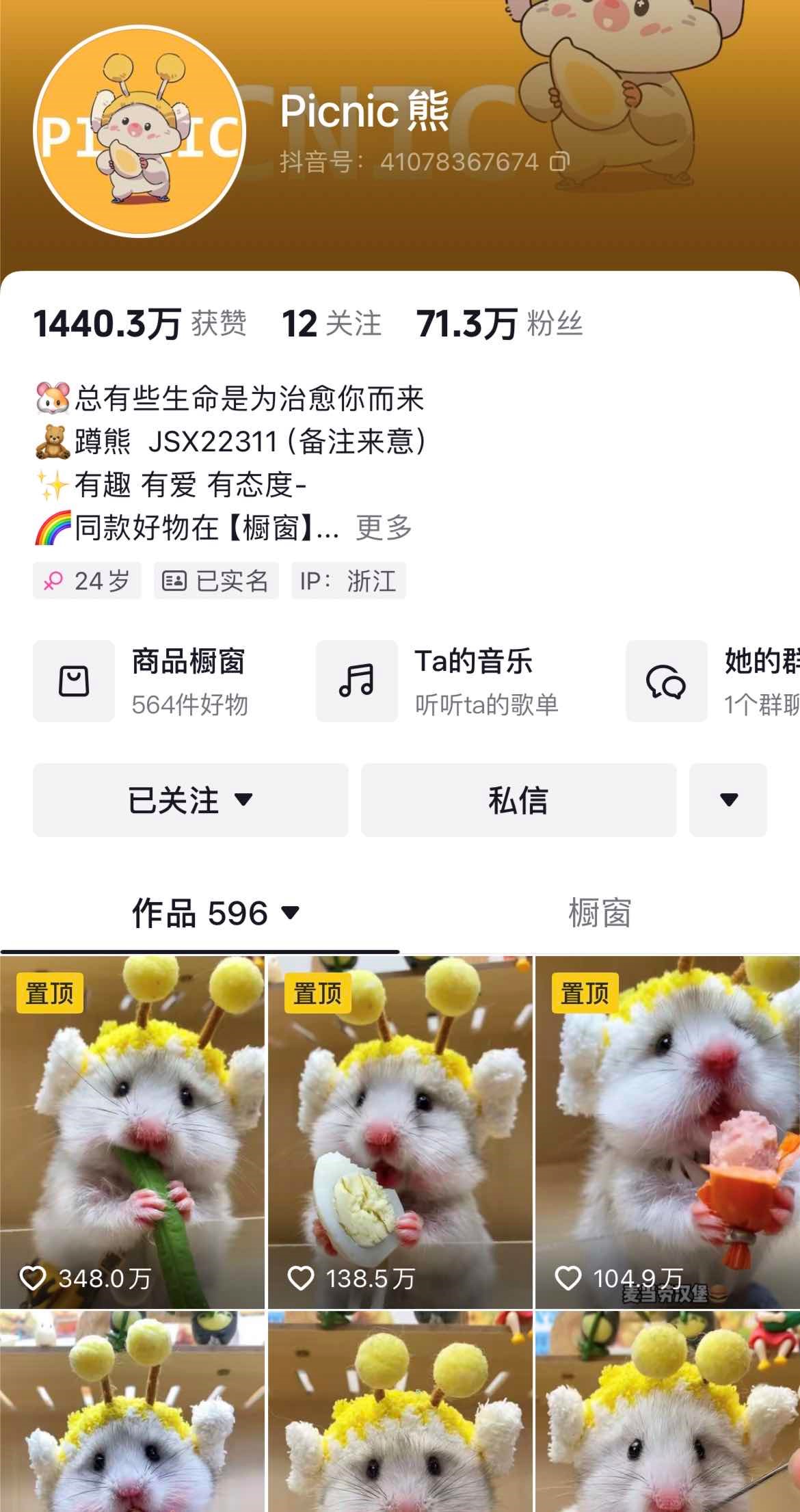
Task: Play the pinned video with 138.5万 likes
Action: (400, 1132)
